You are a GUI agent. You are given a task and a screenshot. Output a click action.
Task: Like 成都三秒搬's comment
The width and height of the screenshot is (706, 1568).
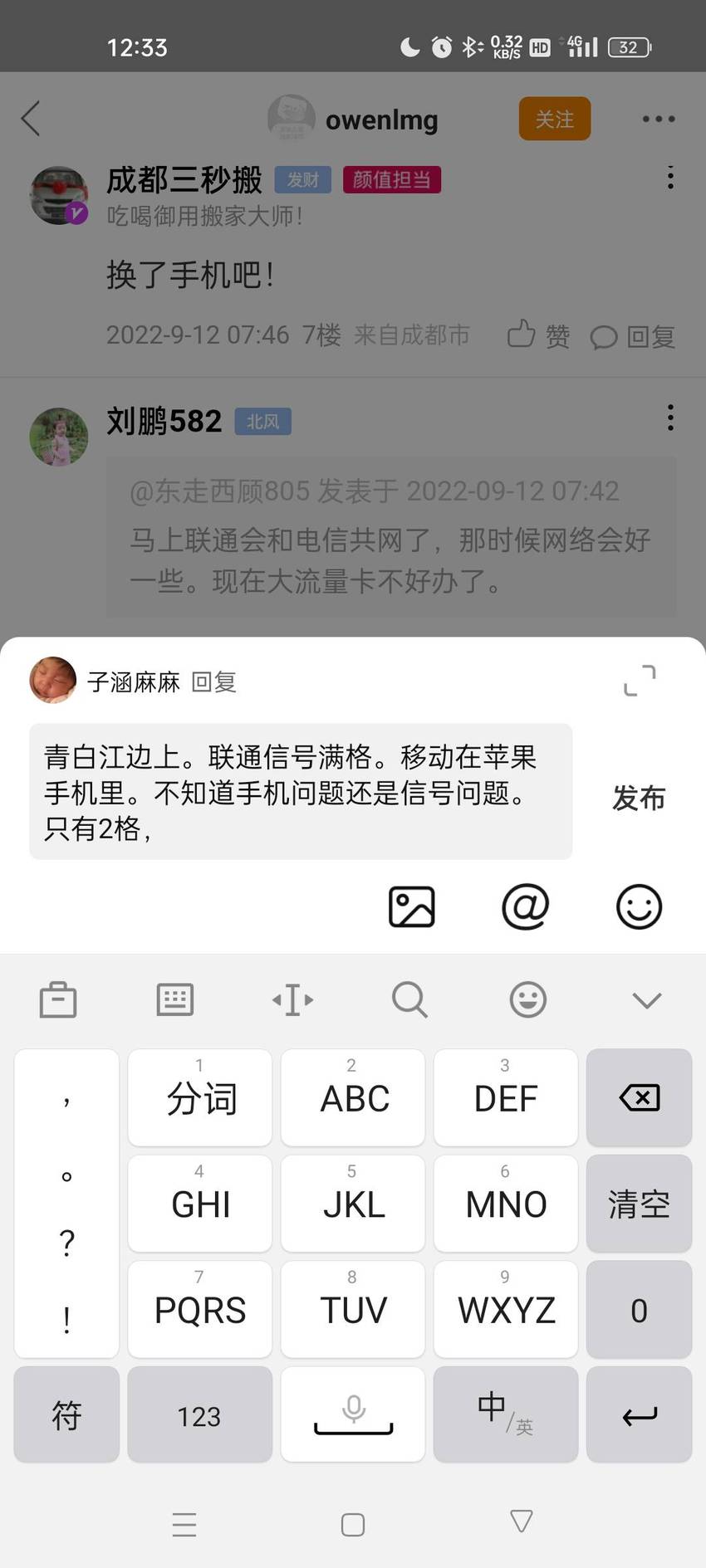[538, 335]
